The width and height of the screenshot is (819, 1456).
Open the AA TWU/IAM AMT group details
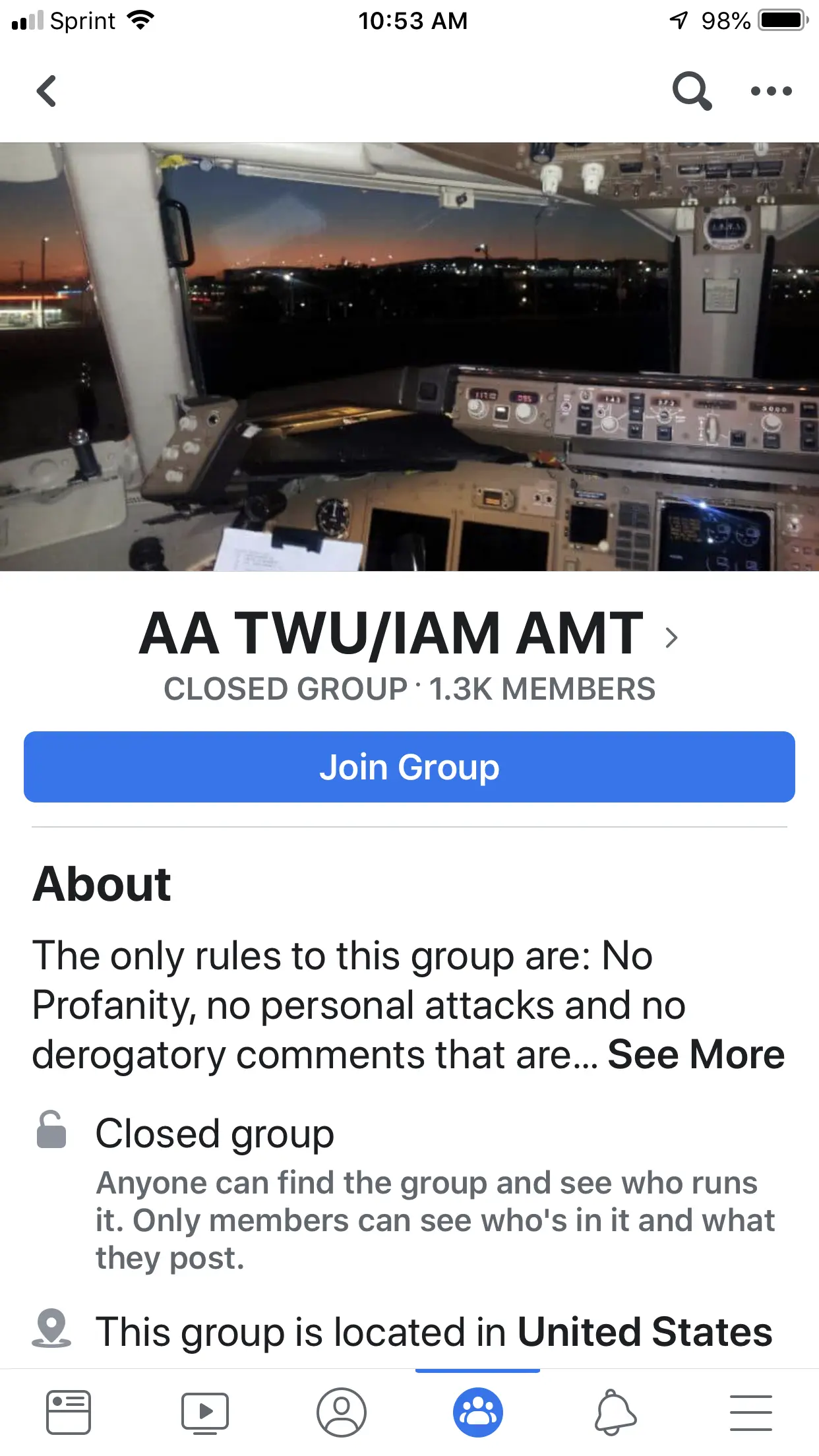point(409,634)
